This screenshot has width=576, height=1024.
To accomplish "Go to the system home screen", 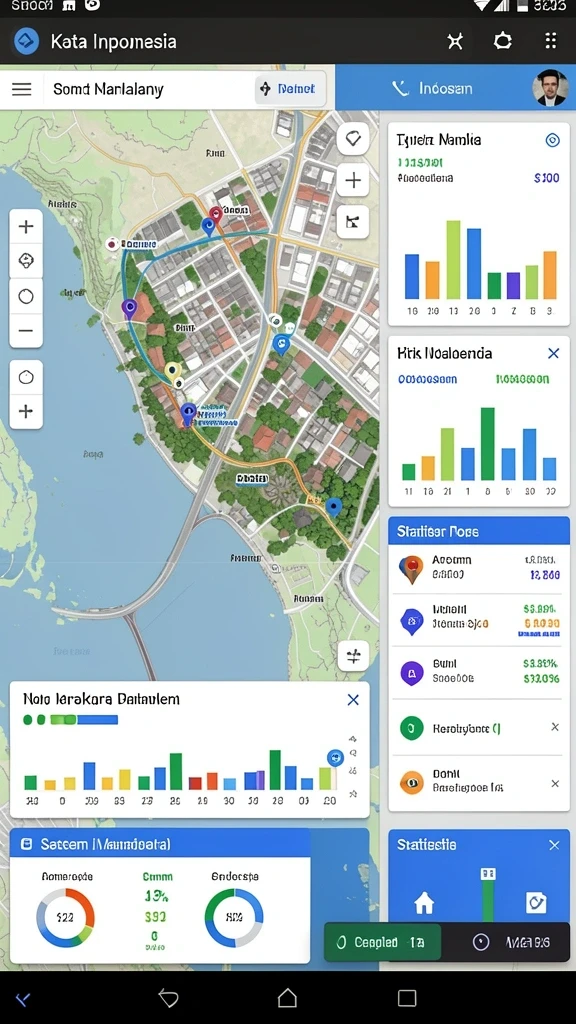I will (x=287, y=997).
